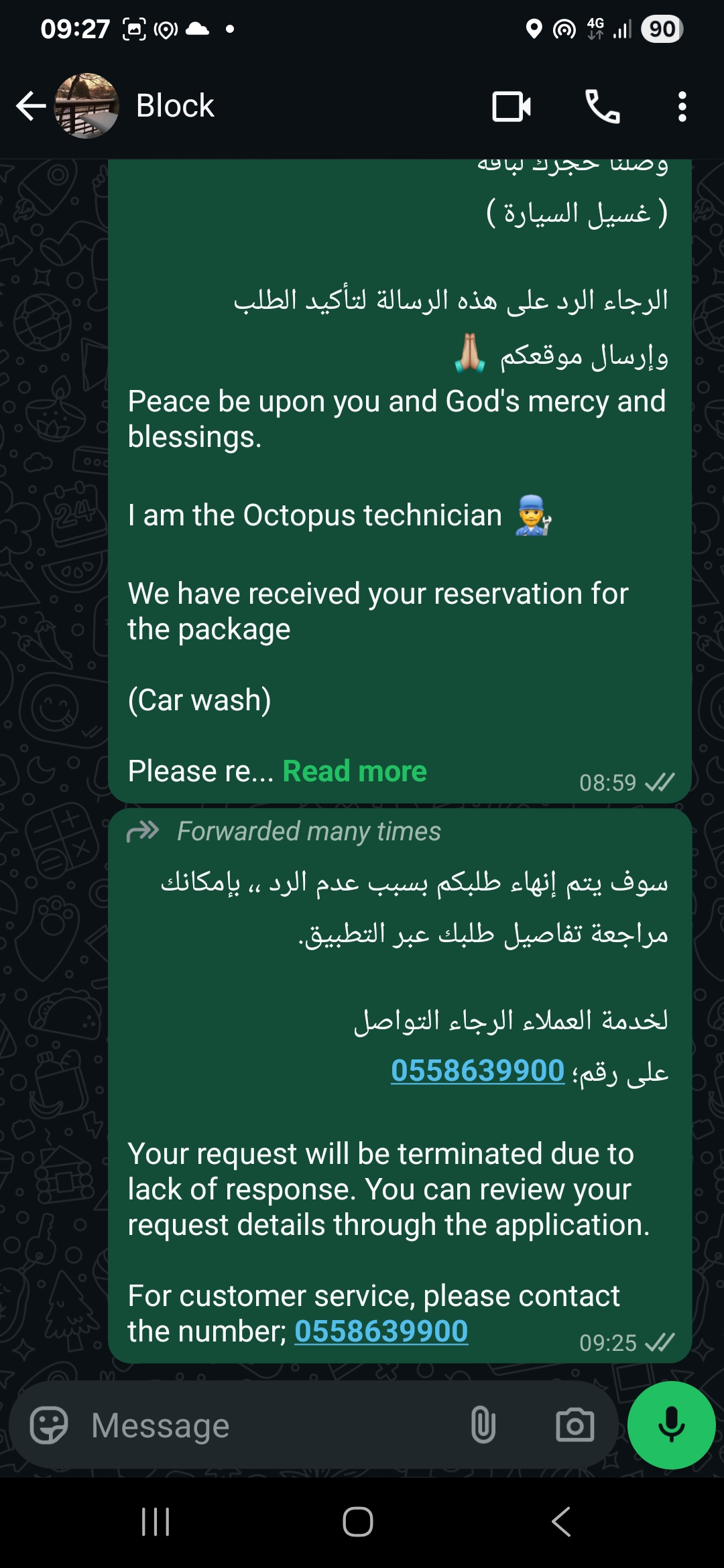Start a voice call with Block
This screenshot has height=1568, width=724.
click(x=603, y=107)
